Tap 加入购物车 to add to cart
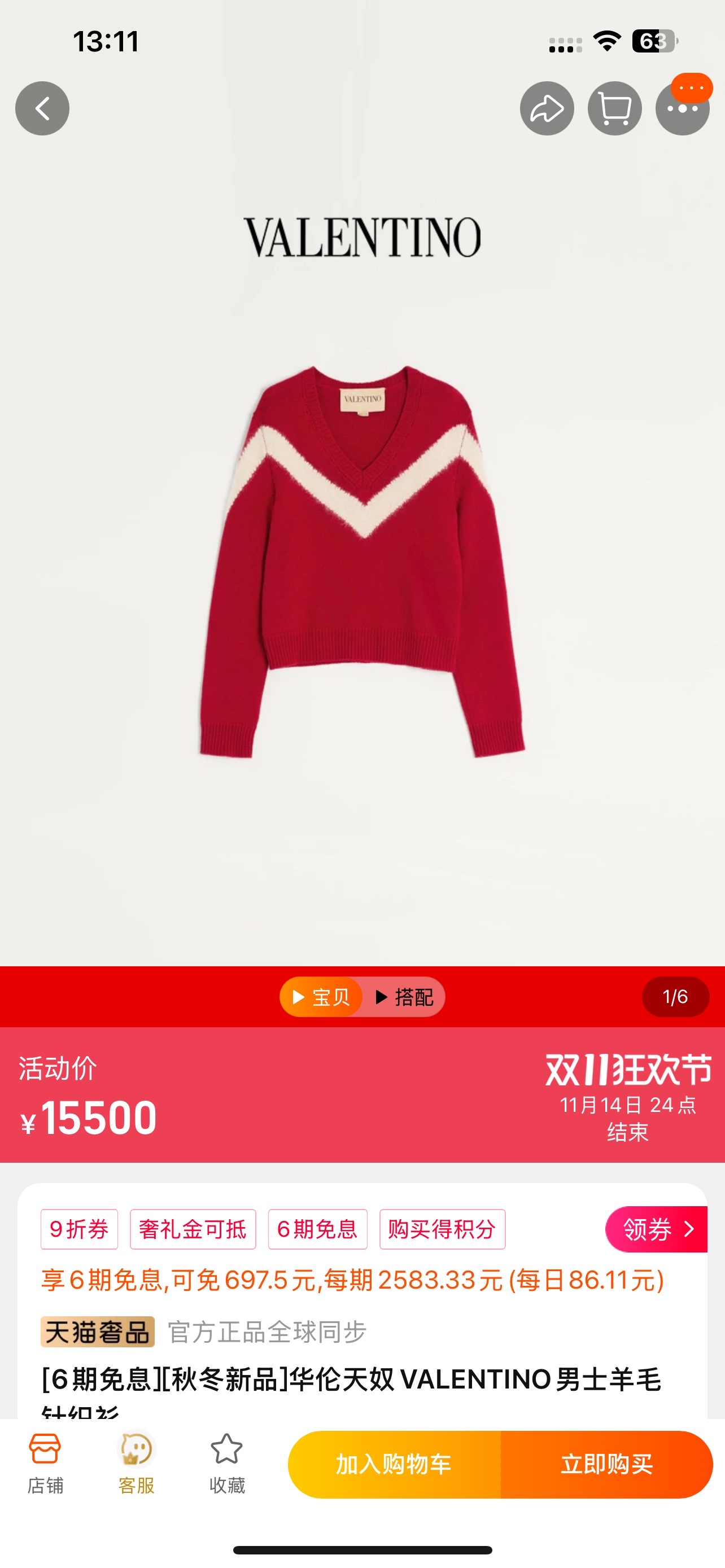The height and width of the screenshot is (1568, 725). tap(395, 1465)
